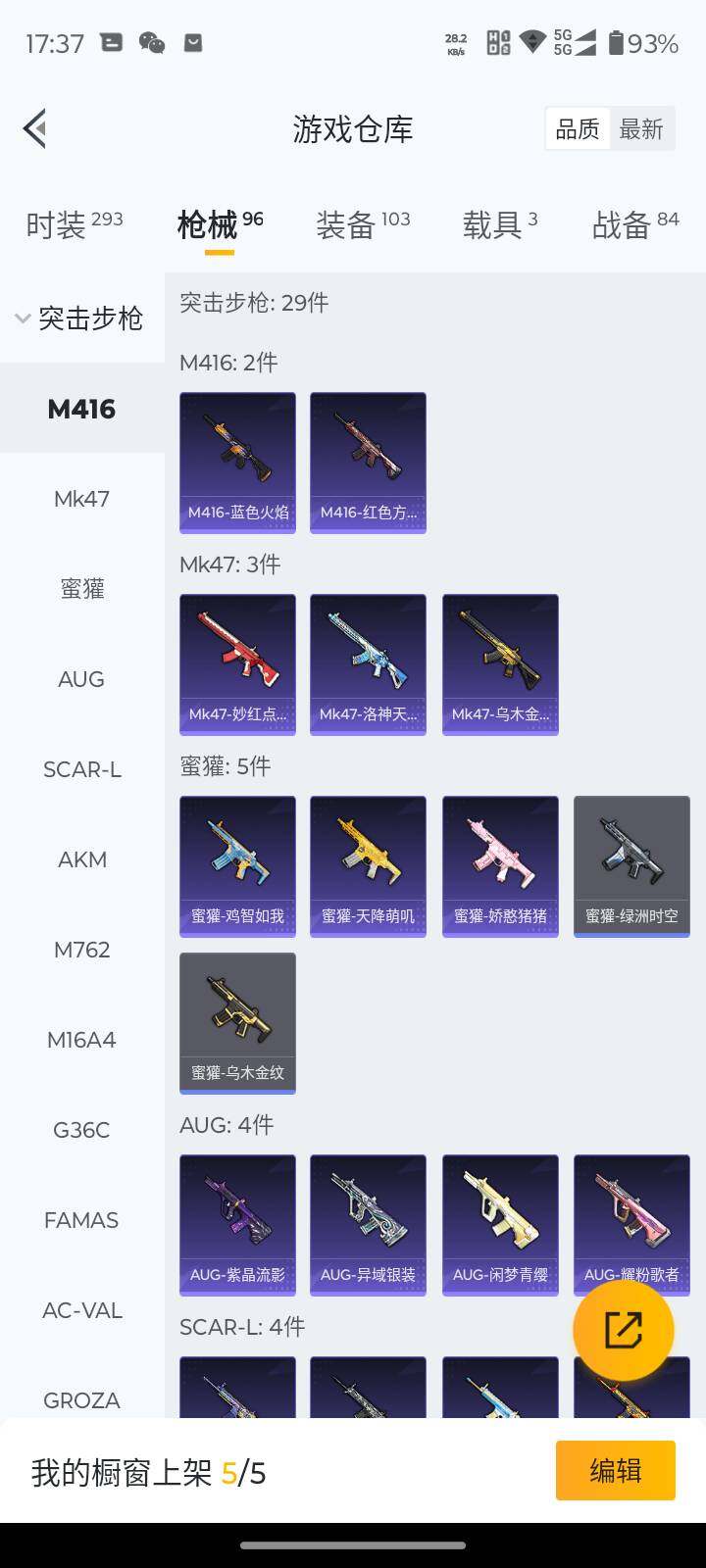Image resolution: width=706 pixels, height=1568 pixels.
Task: Tap the 编辑 button
Action: pyautogui.click(x=615, y=1470)
